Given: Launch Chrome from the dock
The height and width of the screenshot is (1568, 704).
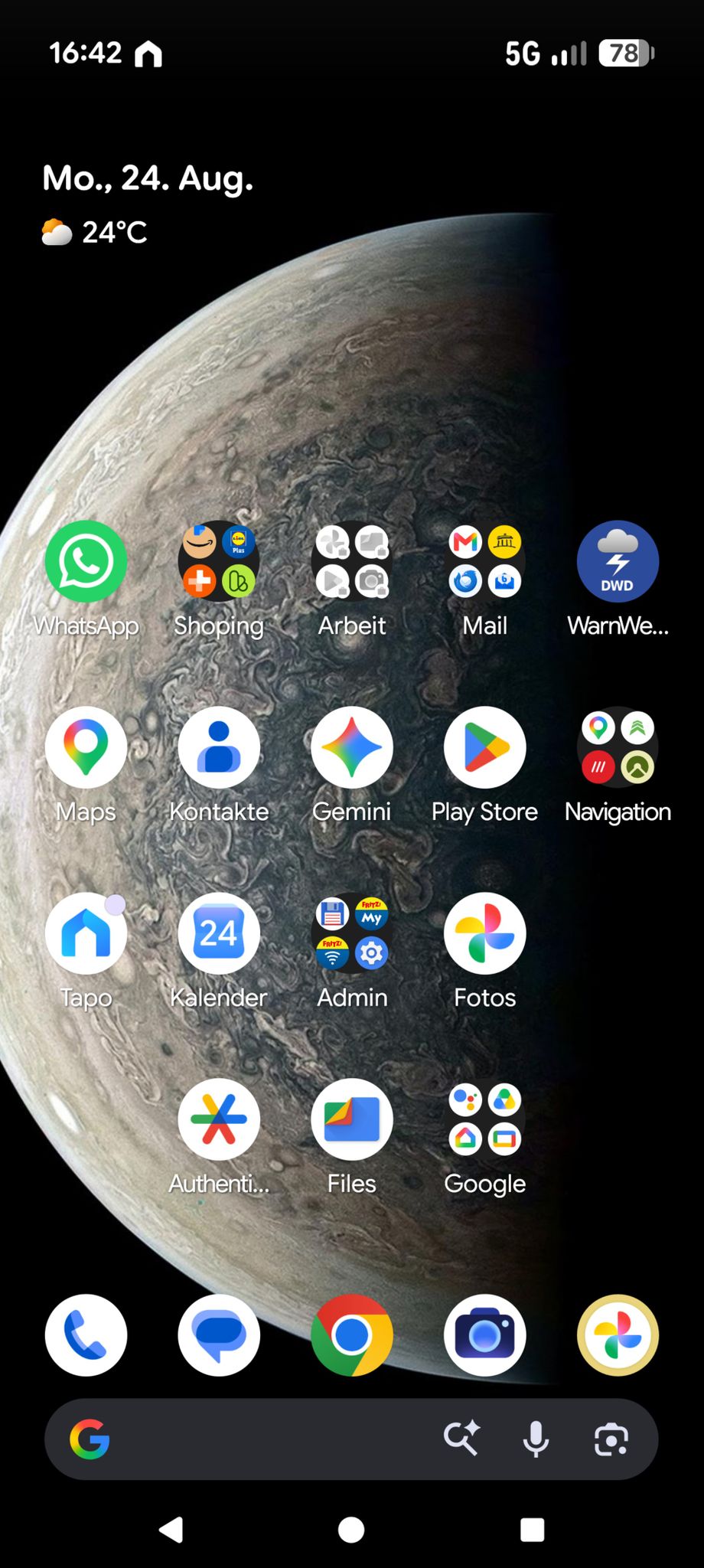Looking at the screenshot, I should [352, 1335].
